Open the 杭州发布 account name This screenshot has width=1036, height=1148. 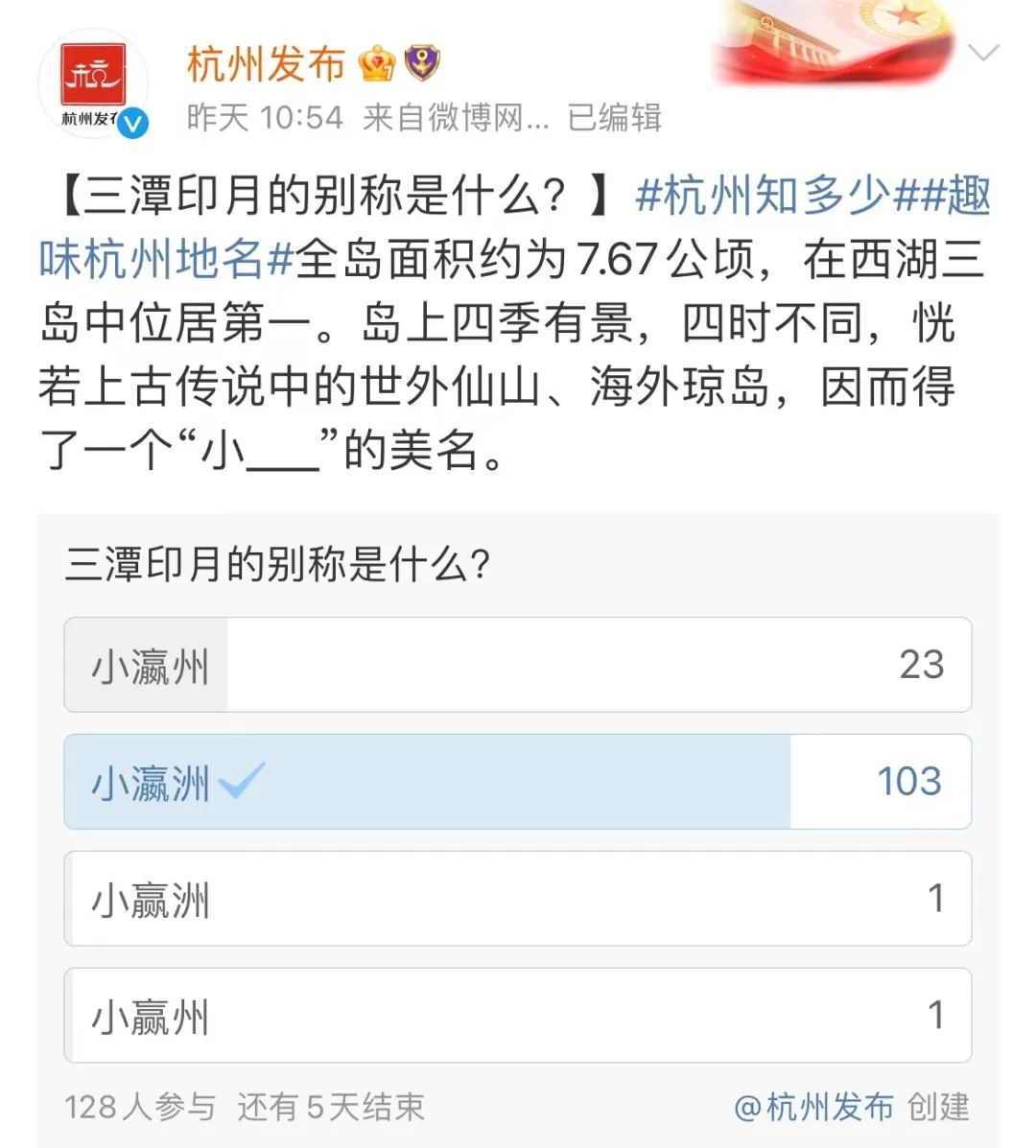[x=266, y=65]
